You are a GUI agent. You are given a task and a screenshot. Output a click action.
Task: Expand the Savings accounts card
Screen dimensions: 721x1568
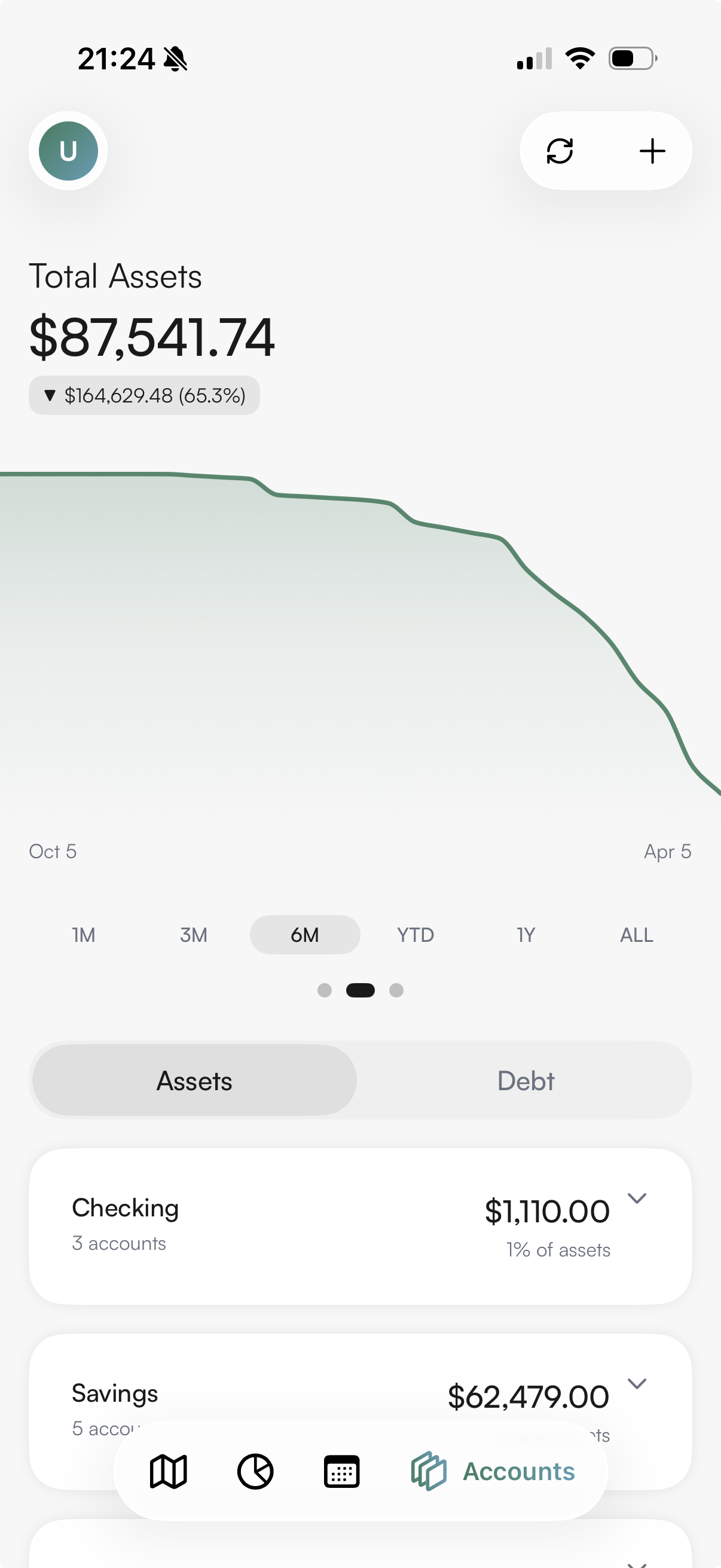pyautogui.click(x=637, y=1384)
